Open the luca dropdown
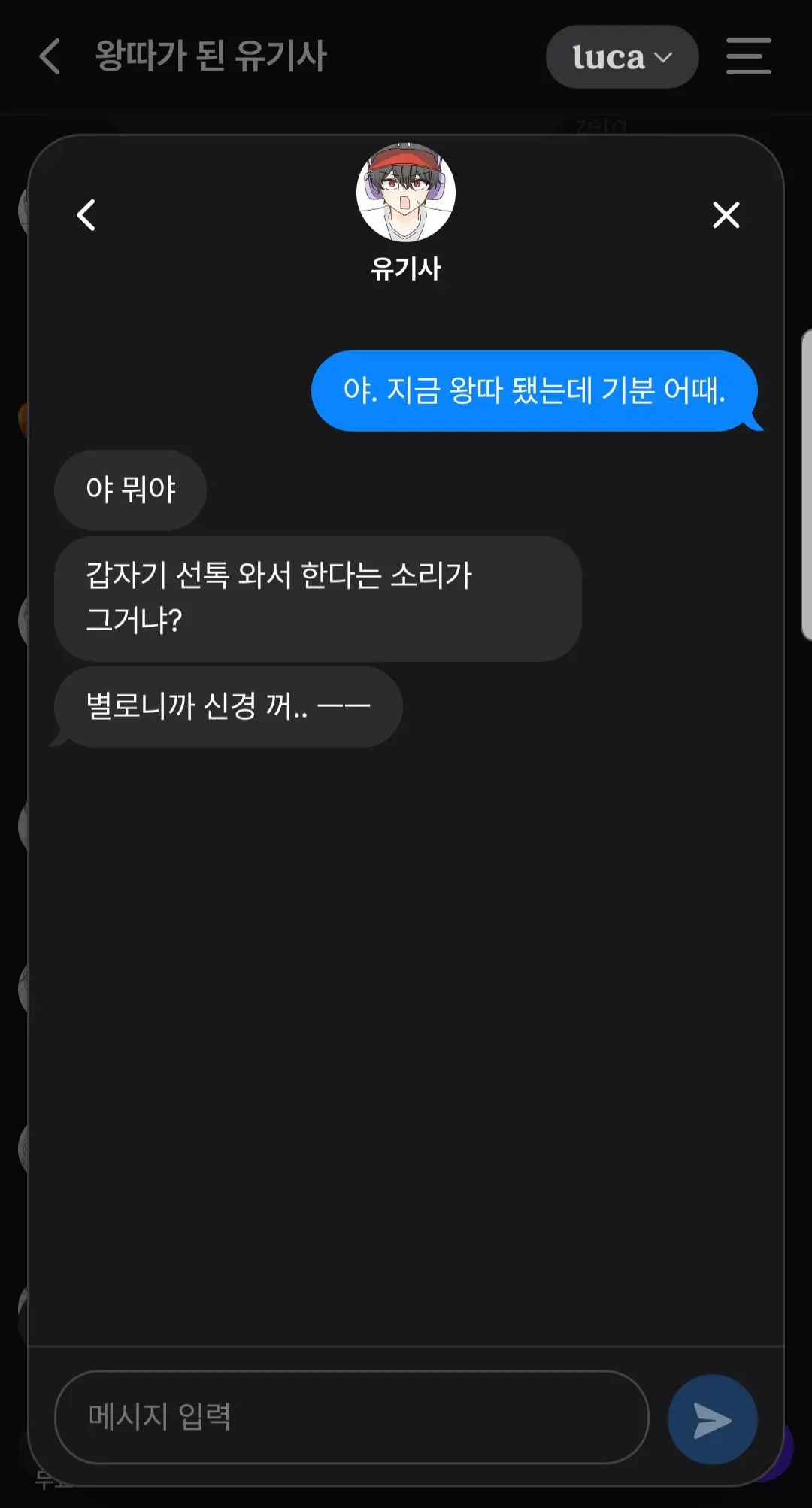The image size is (812, 1508). coord(622,57)
